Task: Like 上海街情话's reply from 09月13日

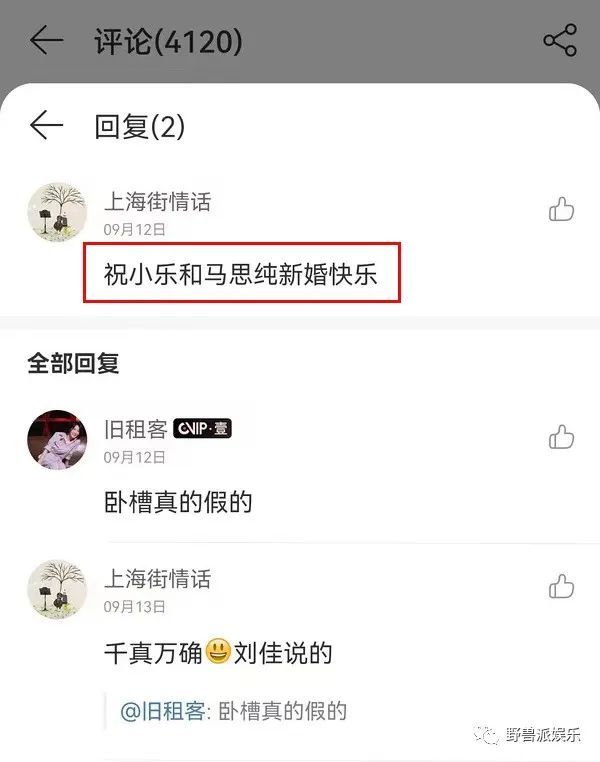Action: point(561,586)
